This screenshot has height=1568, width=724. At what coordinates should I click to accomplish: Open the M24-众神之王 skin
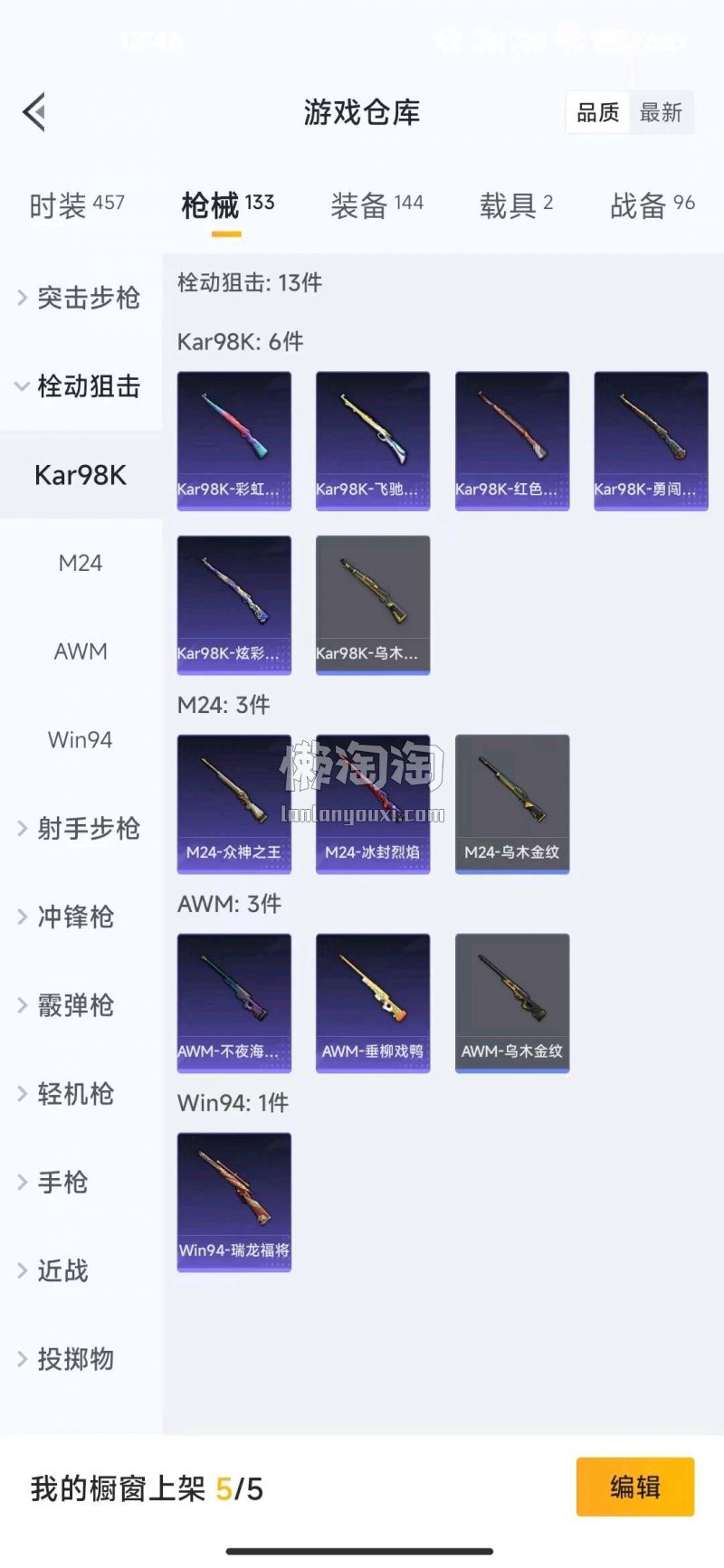click(233, 803)
